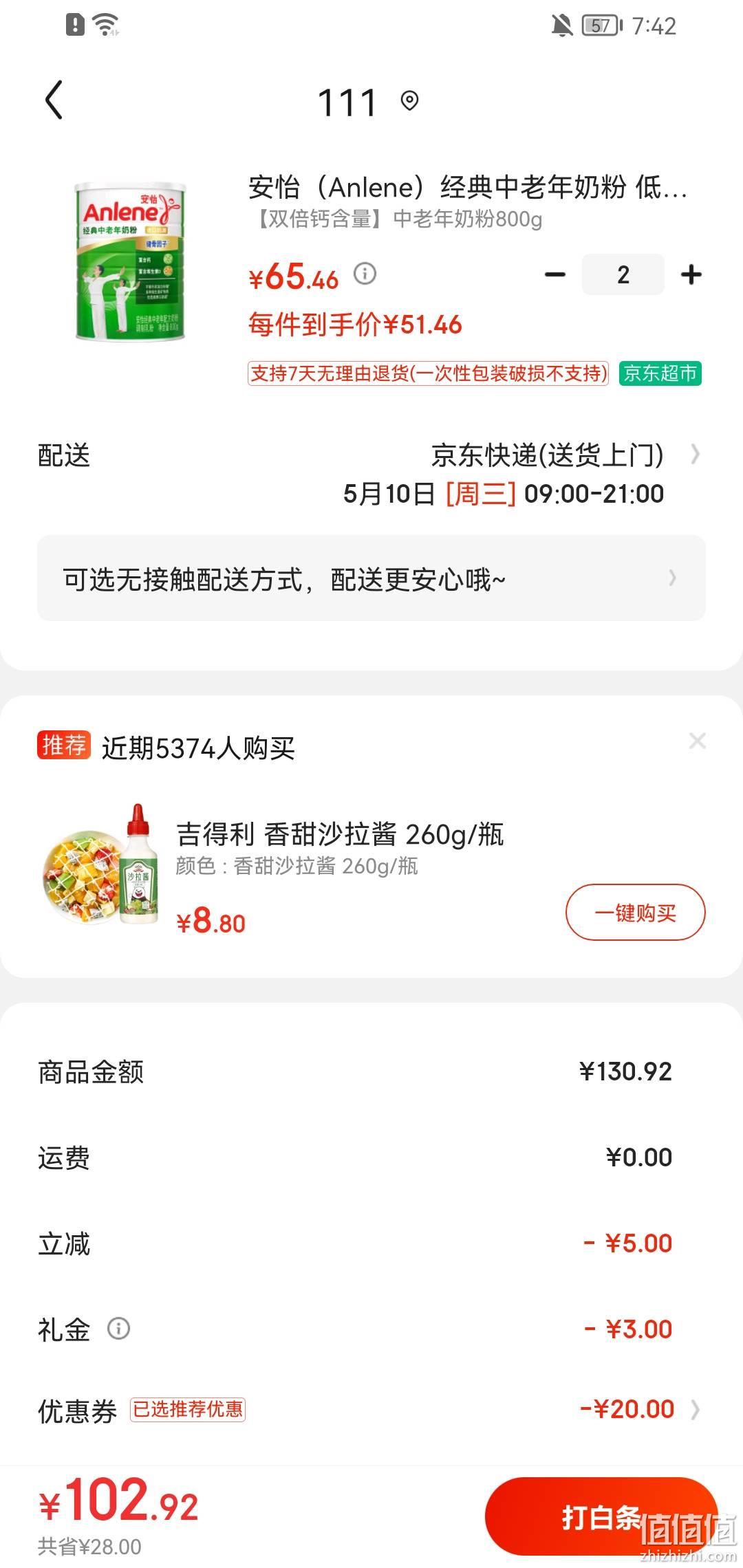Dismiss the 推荐 recommendation card
This screenshot has height=1568, width=743.
coord(698,741)
